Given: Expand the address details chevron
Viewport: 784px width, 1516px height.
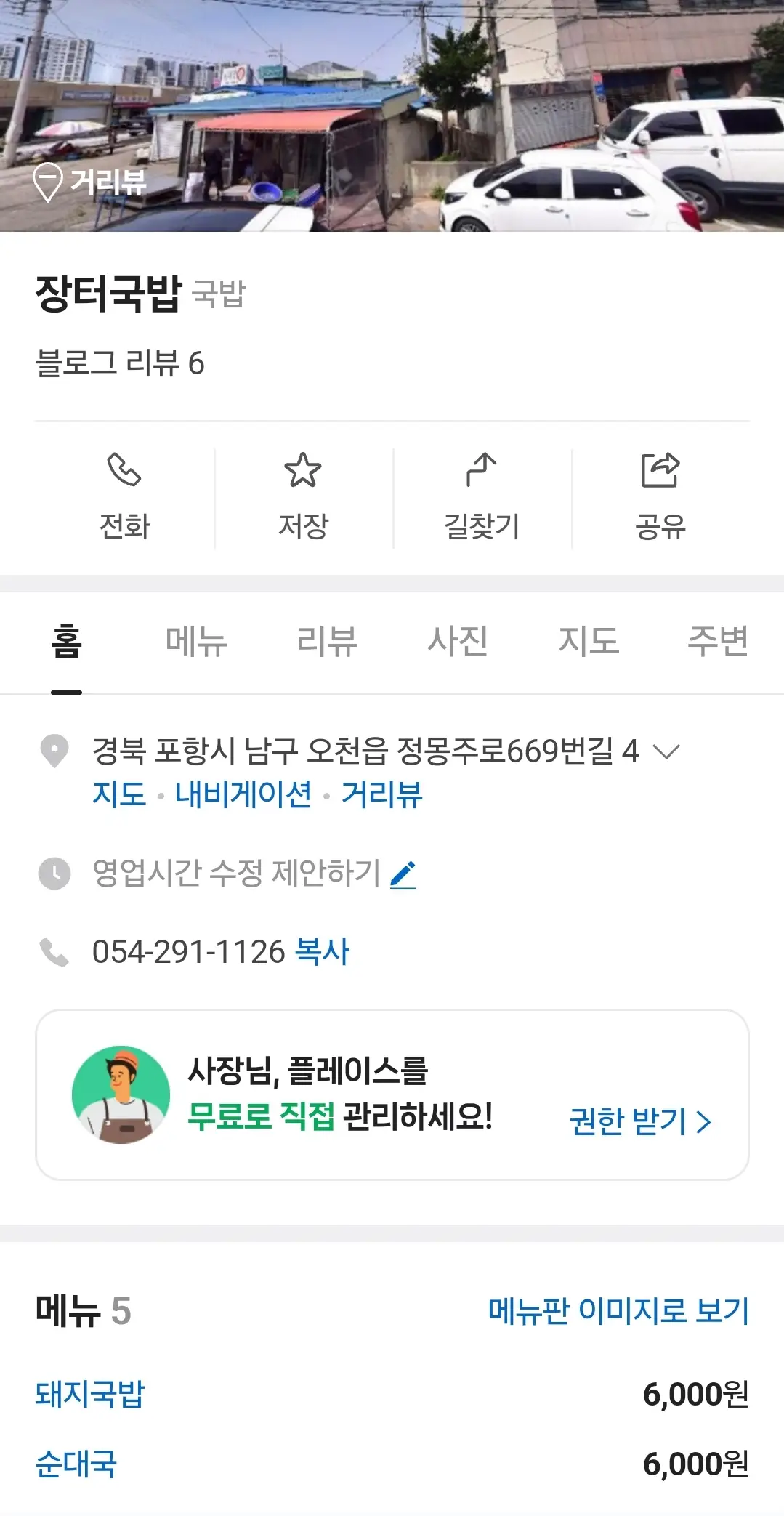Looking at the screenshot, I should [666, 751].
